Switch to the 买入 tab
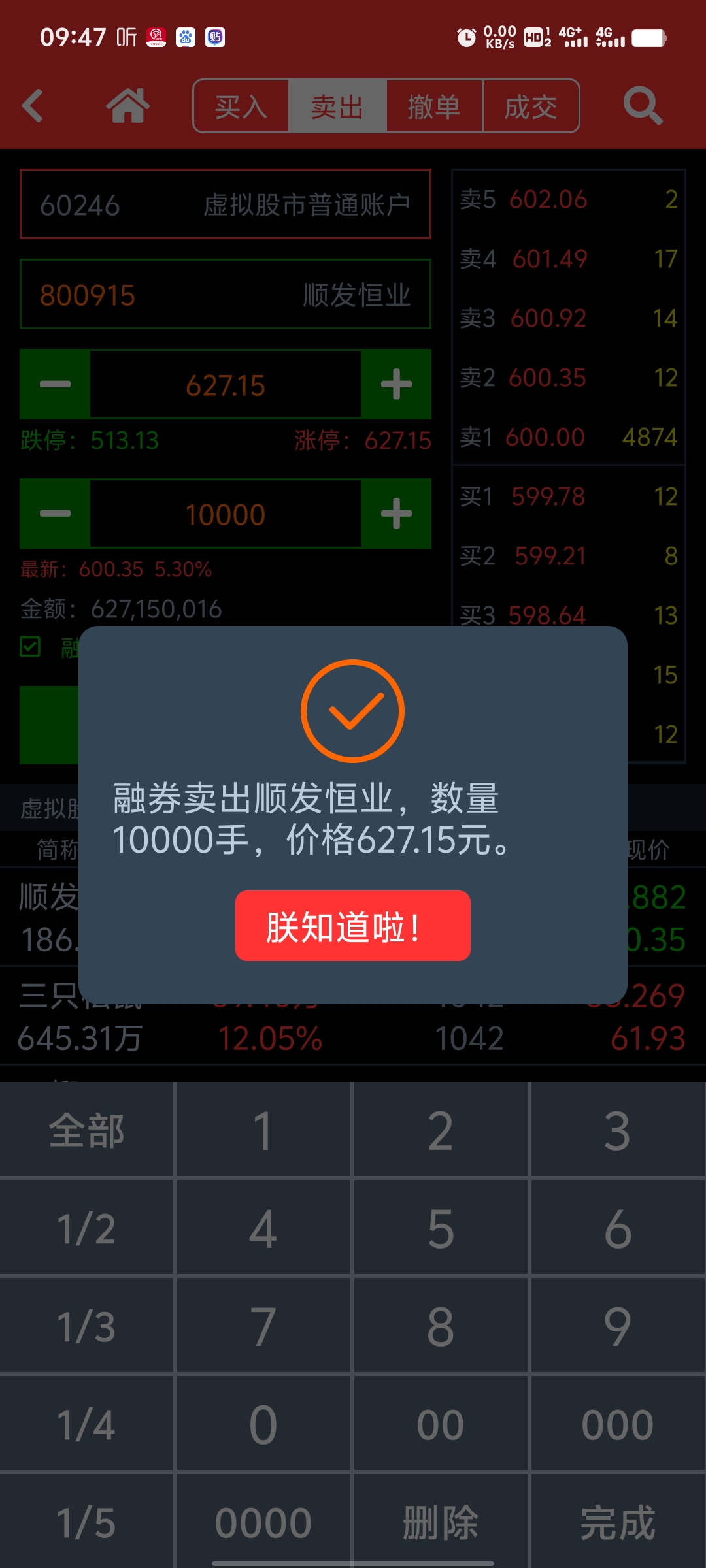Image resolution: width=706 pixels, height=1568 pixels. coord(241,106)
